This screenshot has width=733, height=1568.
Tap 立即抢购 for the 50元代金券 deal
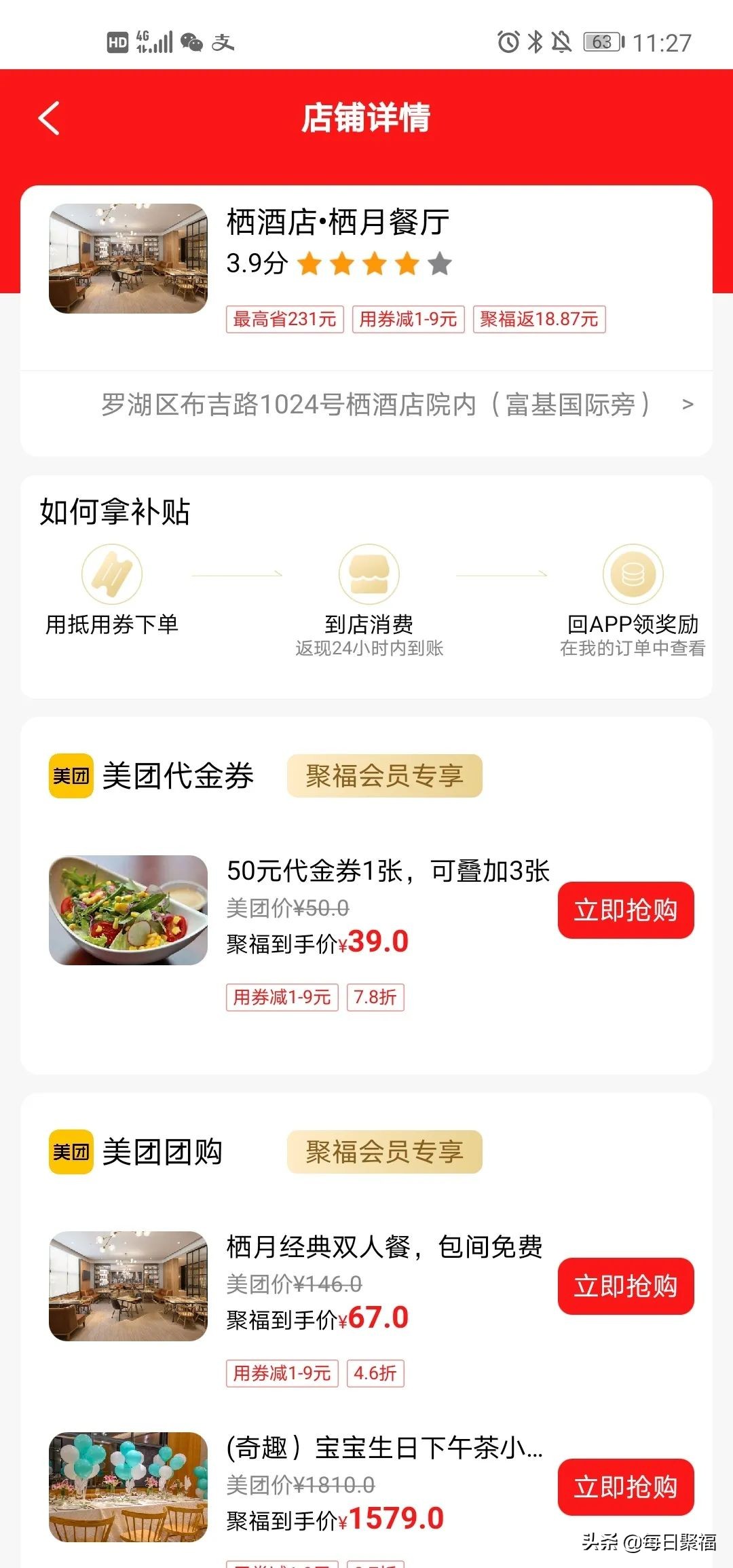click(x=625, y=910)
